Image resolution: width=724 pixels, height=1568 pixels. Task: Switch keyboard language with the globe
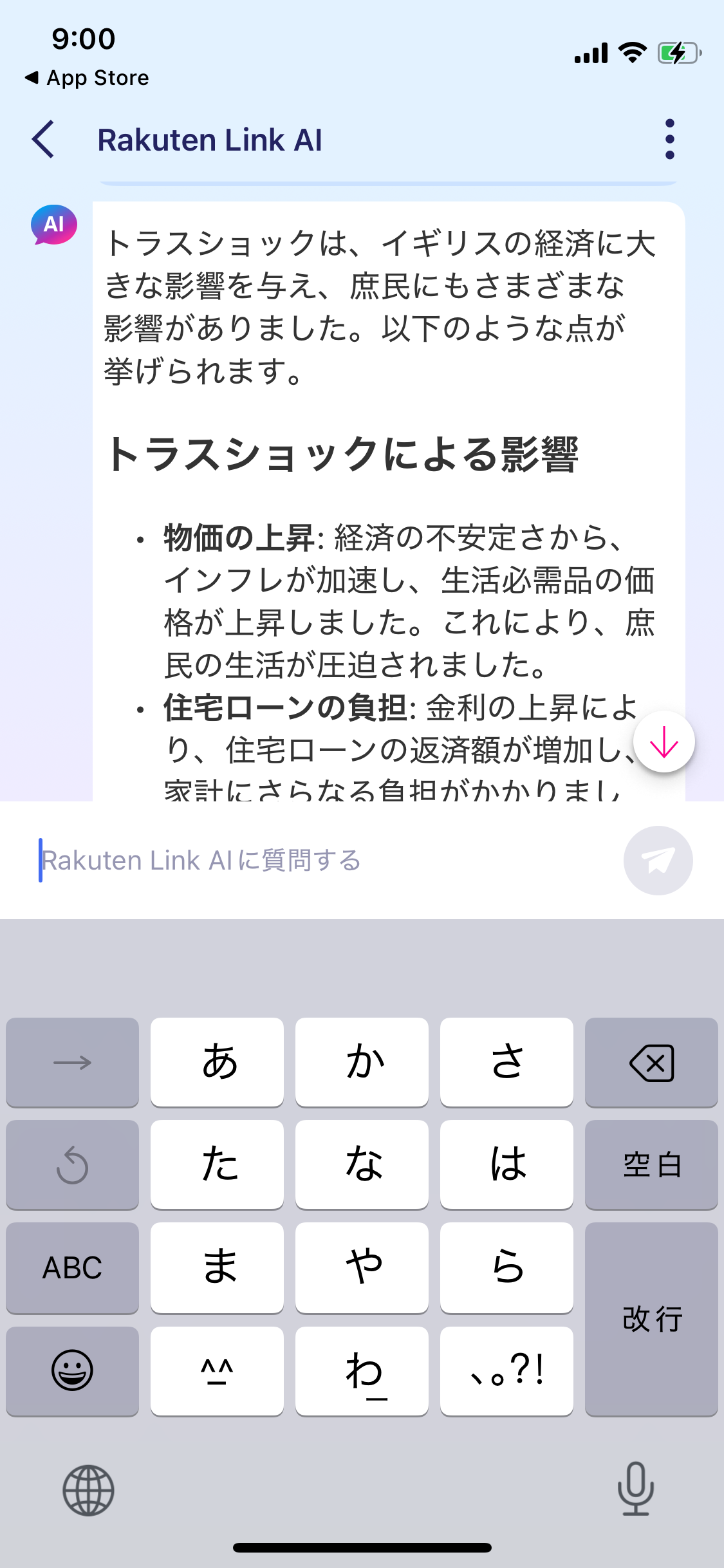pos(88,1490)
